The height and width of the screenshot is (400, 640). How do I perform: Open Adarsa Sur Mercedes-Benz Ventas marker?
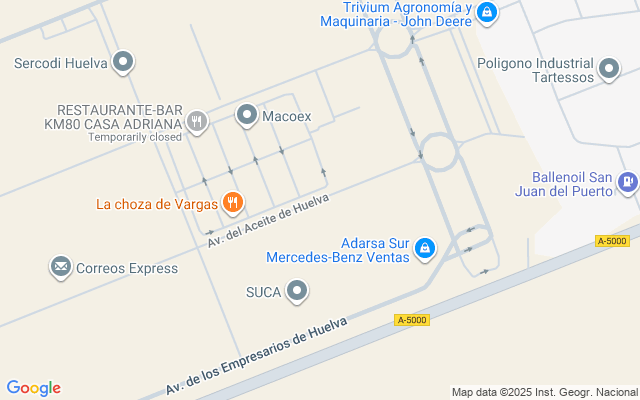pyautogui.click(x=425, y=247)
